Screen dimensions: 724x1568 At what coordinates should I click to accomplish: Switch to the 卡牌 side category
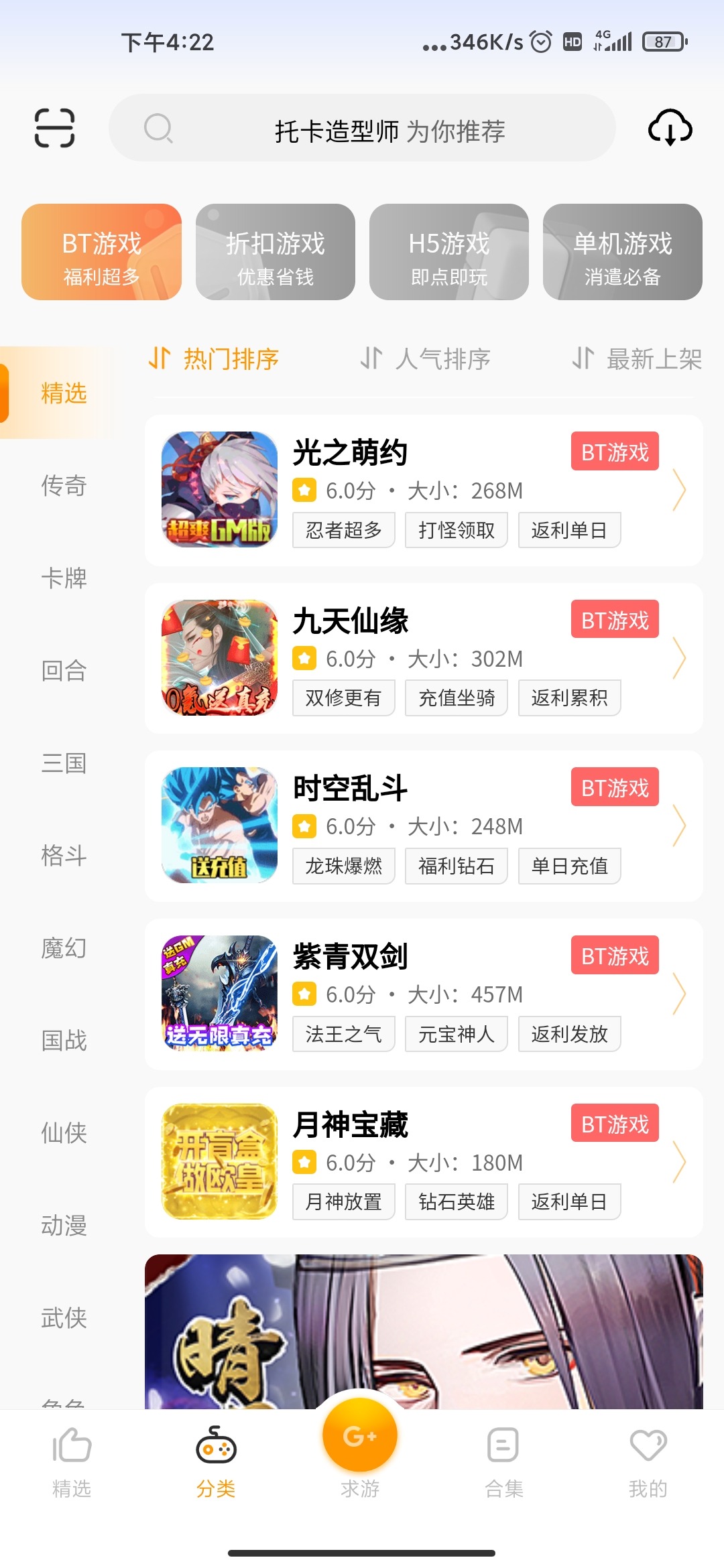click(64, 578)
